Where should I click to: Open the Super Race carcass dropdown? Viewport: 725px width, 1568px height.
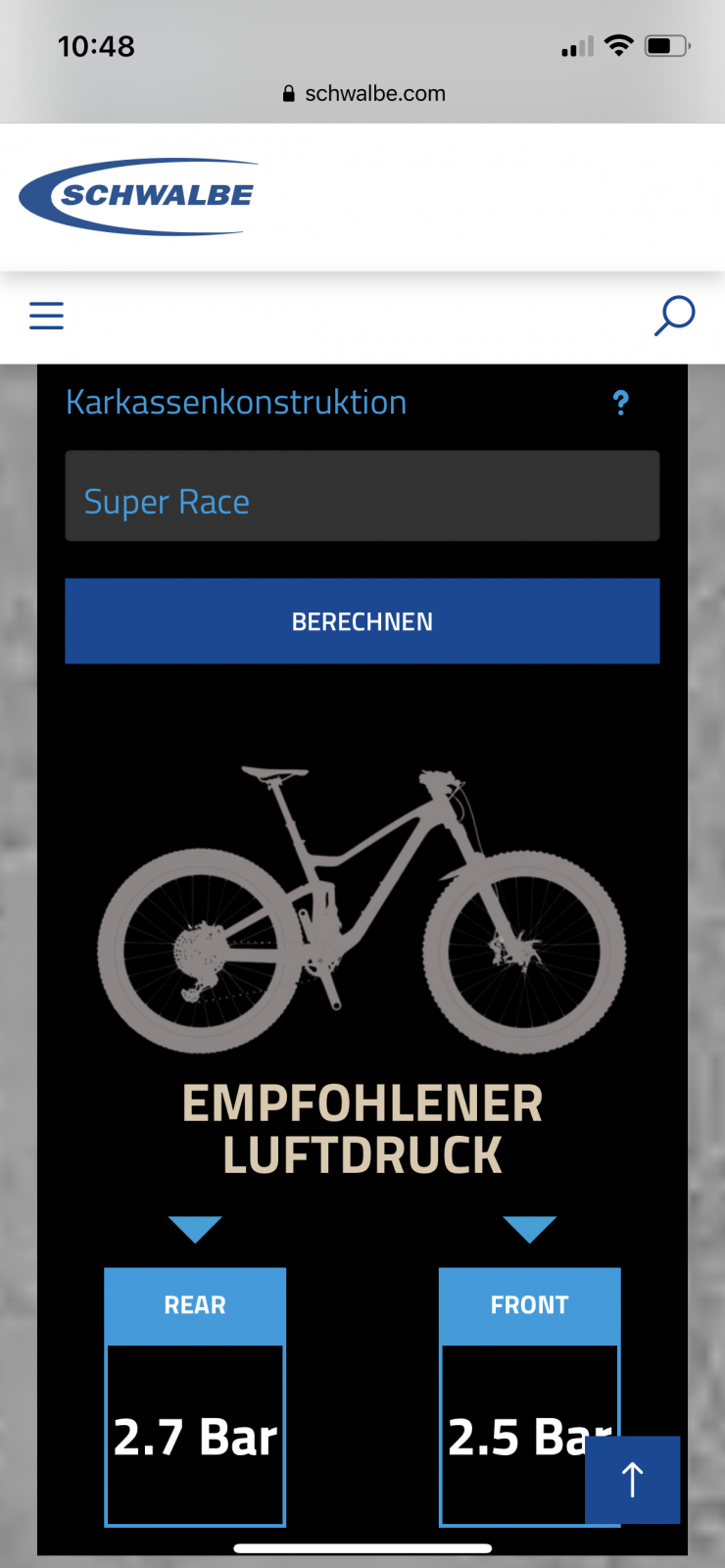click(362, 496)
